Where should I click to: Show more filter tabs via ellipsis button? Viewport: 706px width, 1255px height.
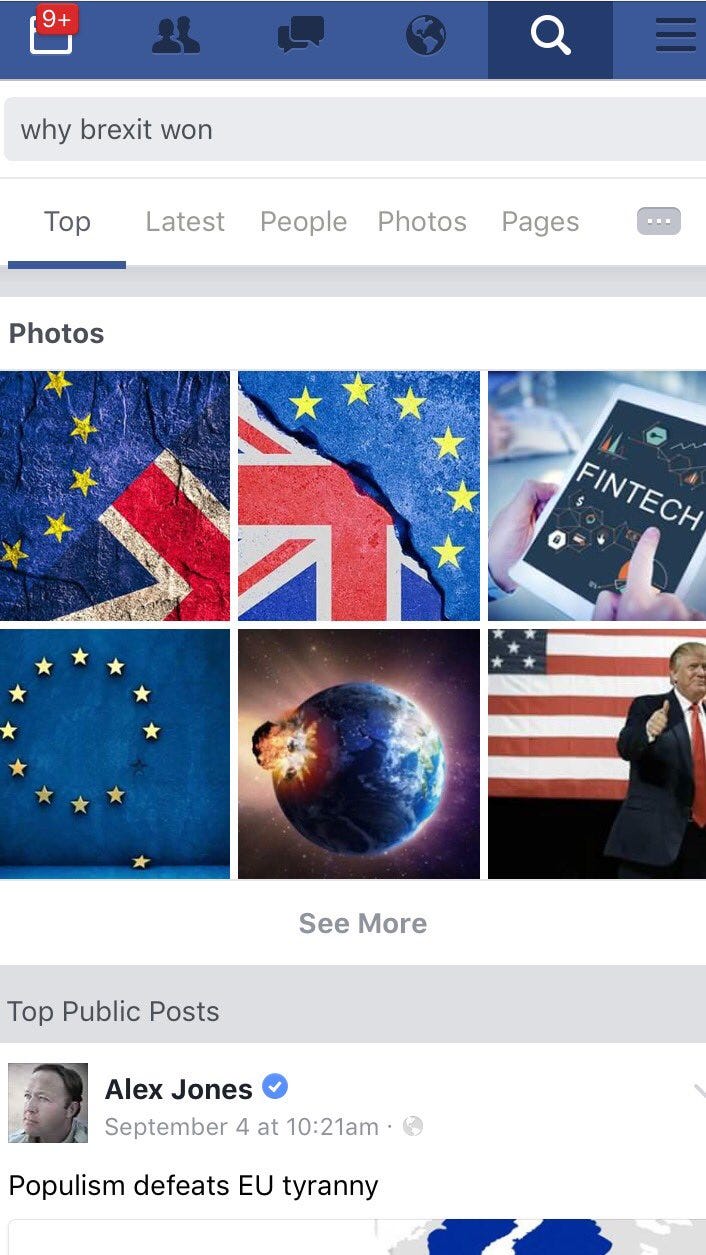(659, 221)
